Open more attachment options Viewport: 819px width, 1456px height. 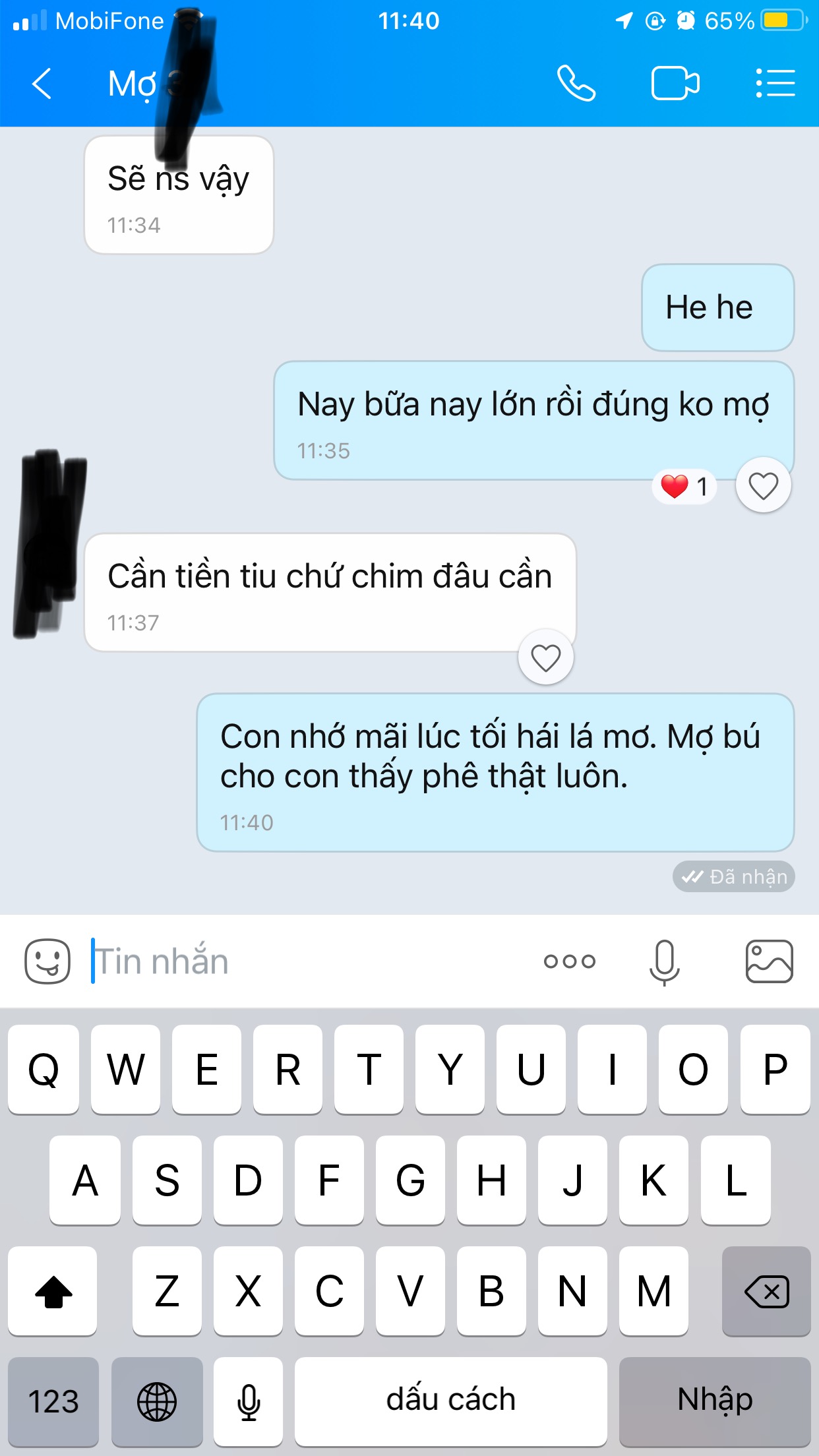coord(570,961)
